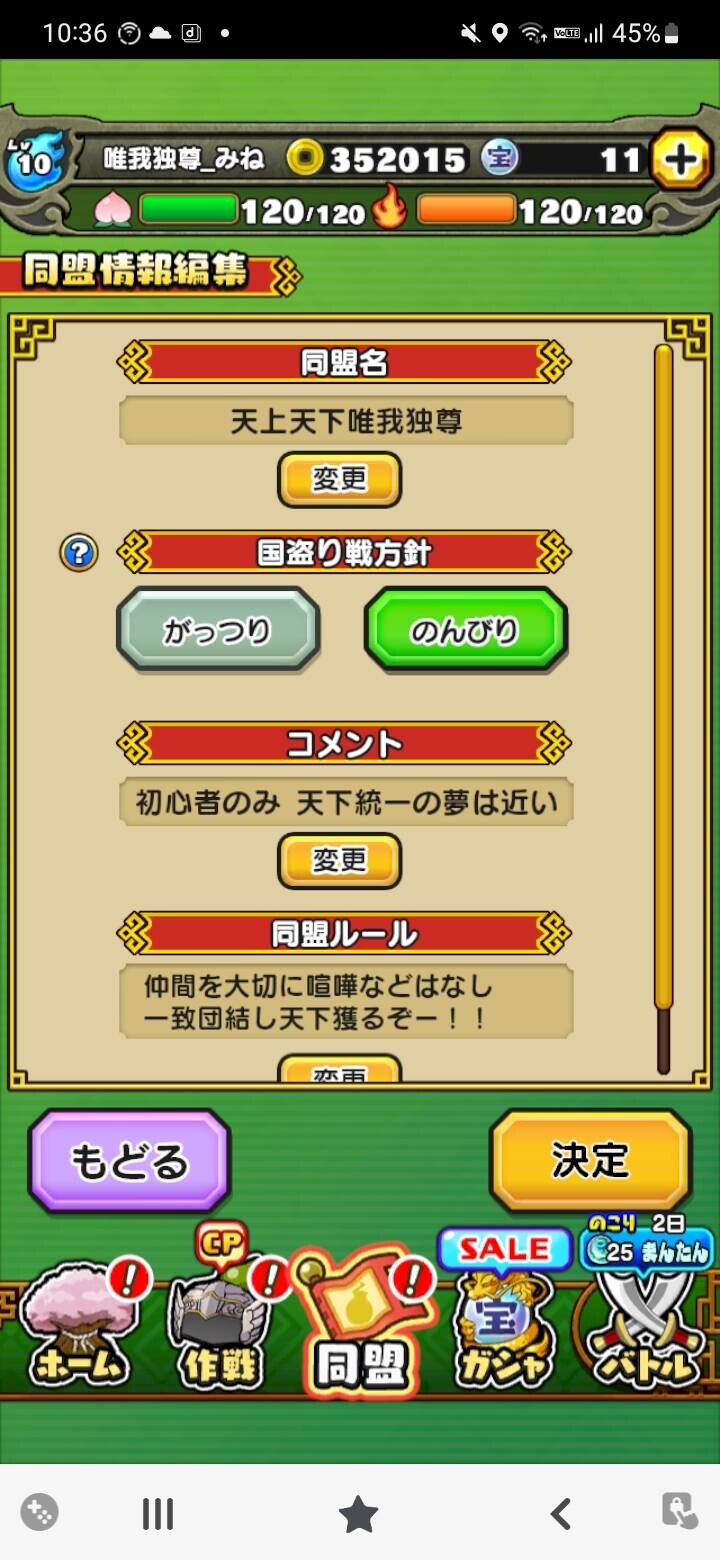Tap the system back arrow
This screenshot has height=1560, width=720.
[x=561, y=1513]
